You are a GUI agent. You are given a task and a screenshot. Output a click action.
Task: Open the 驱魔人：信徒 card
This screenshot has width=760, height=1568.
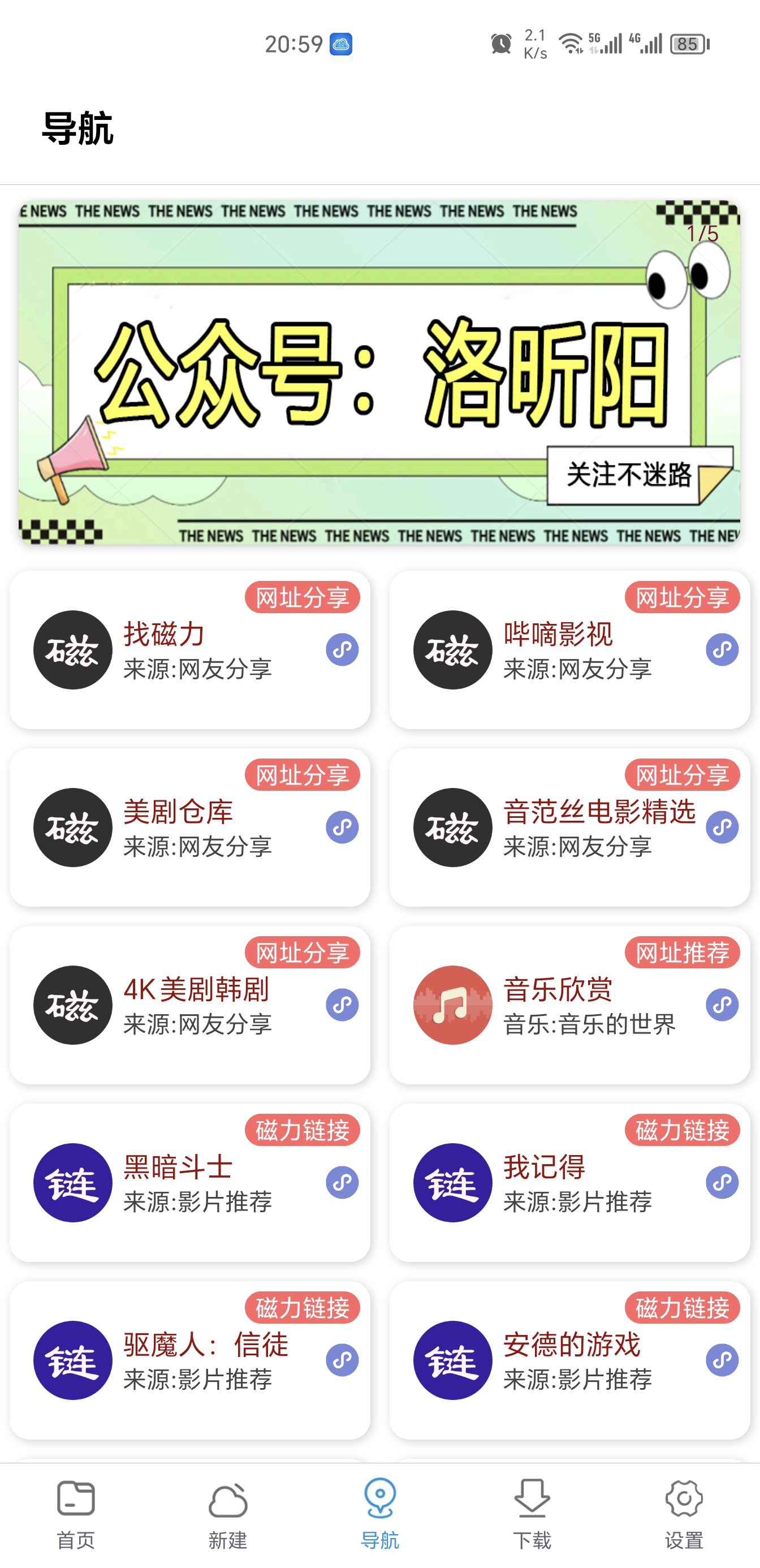(189, 1360)
